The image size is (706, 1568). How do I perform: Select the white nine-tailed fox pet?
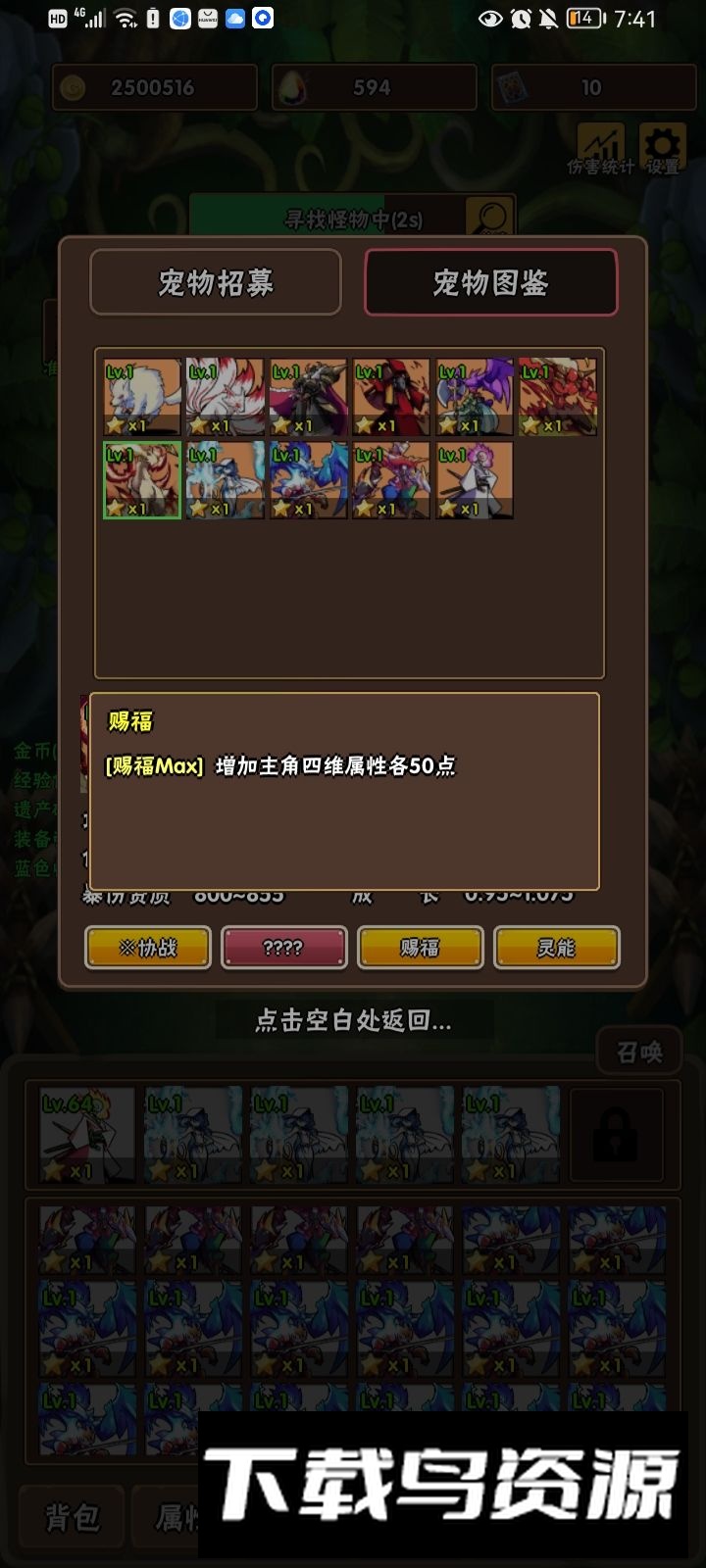tap(226, 397)
